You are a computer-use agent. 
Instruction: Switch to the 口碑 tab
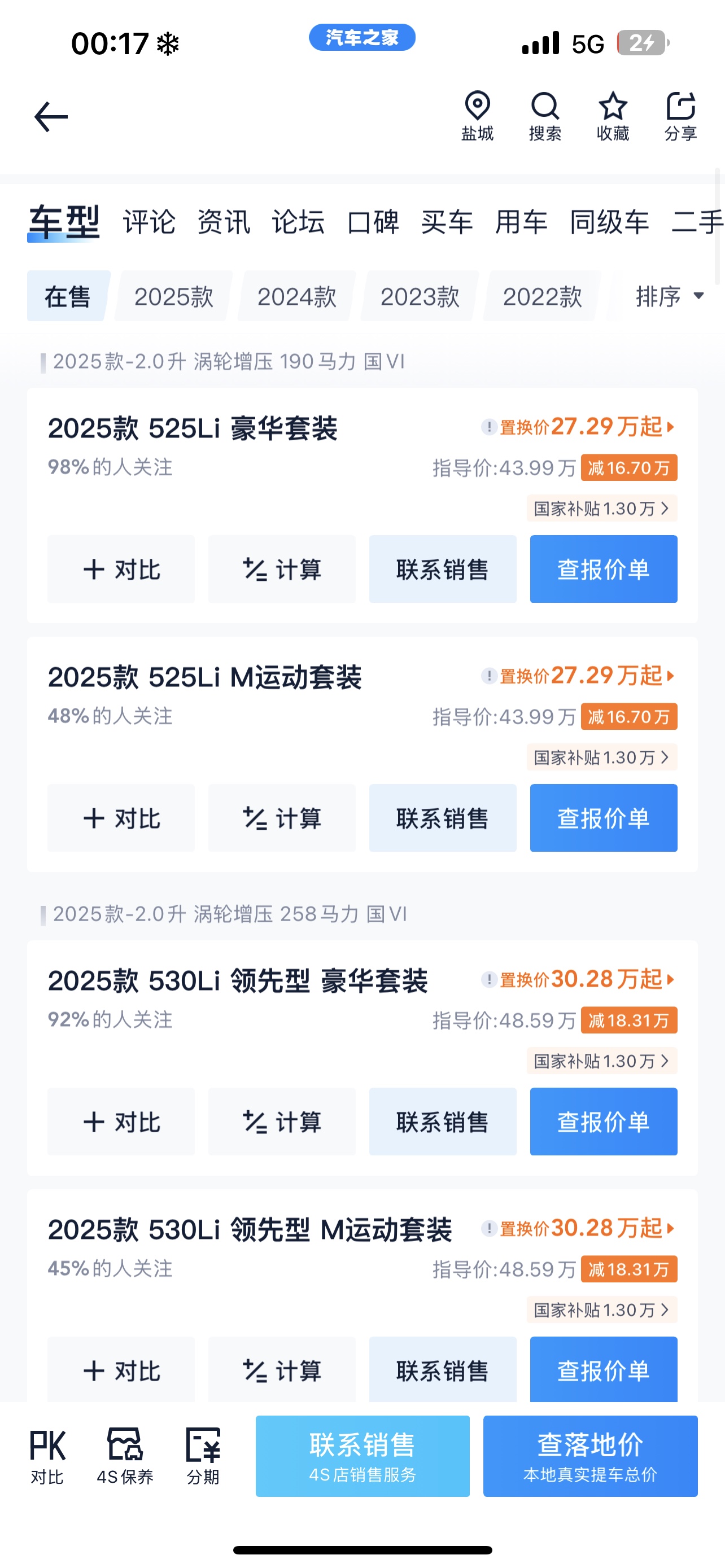pyautogui.click(x=373, y=222)
